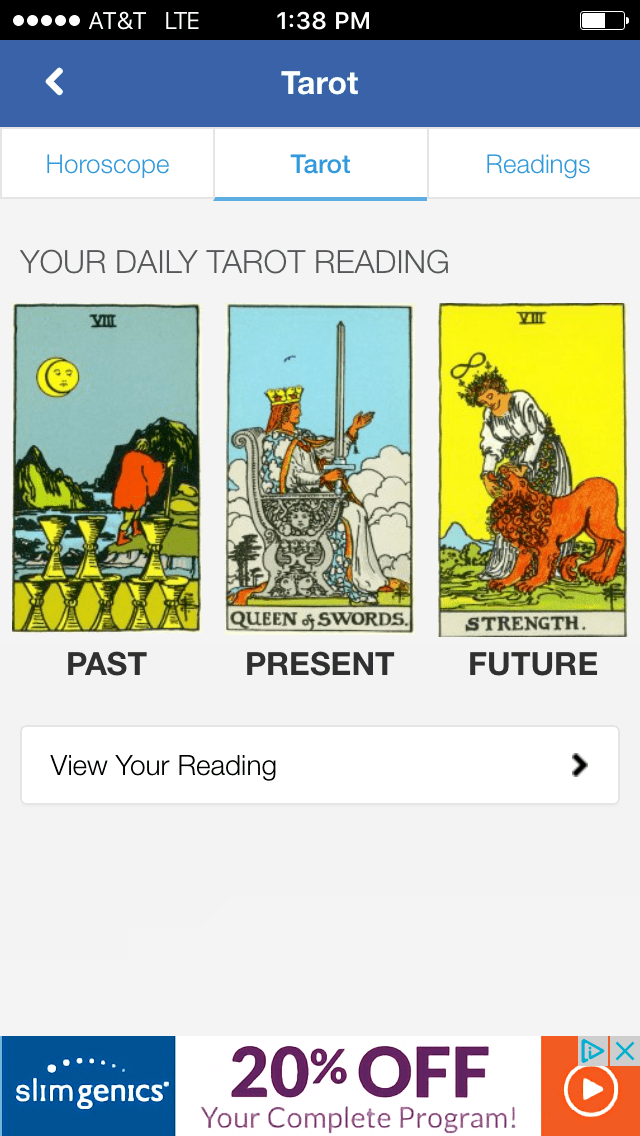Open the Strength future card
Image resolution: width=640 pixels, height=1136 pixels.
coord(533,470)
